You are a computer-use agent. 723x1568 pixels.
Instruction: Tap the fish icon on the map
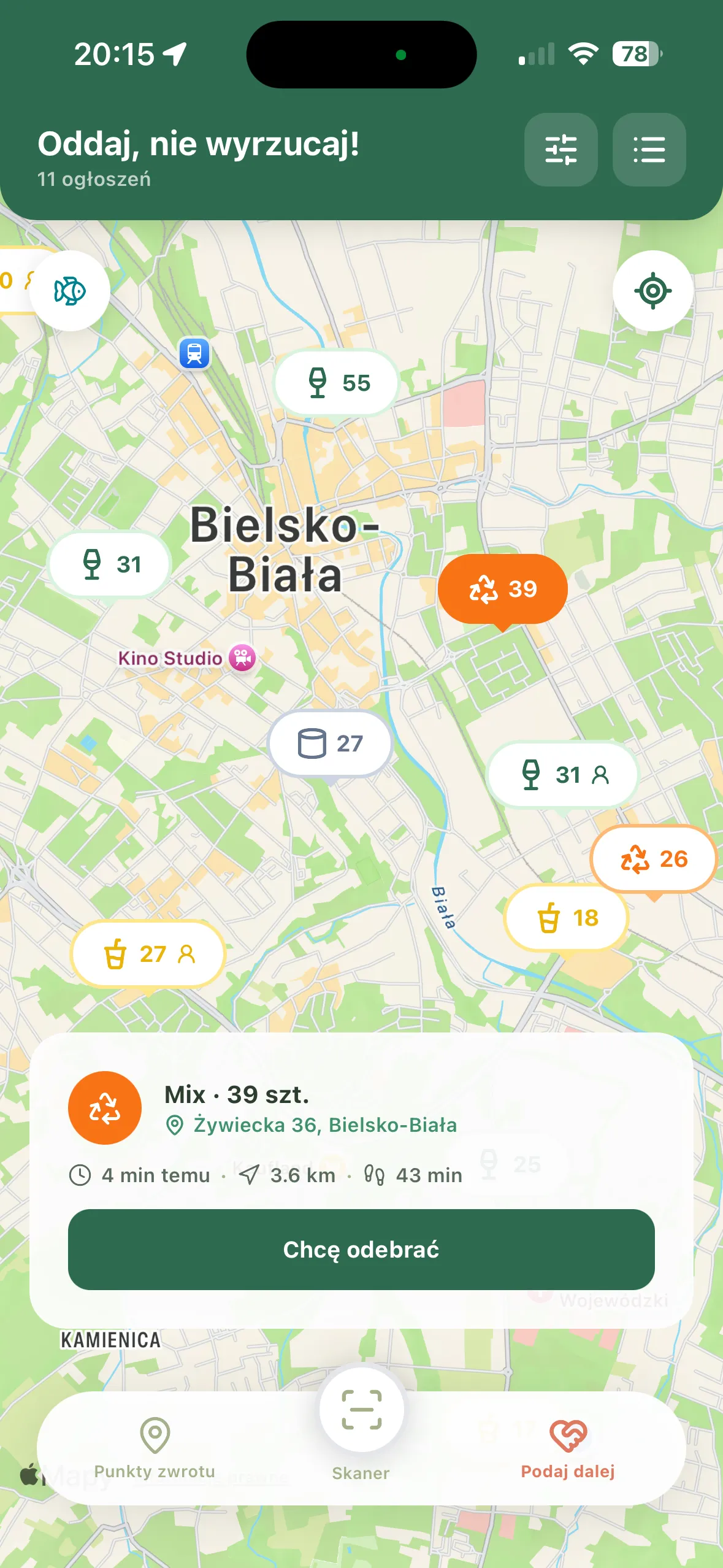(x=70, y=291)
